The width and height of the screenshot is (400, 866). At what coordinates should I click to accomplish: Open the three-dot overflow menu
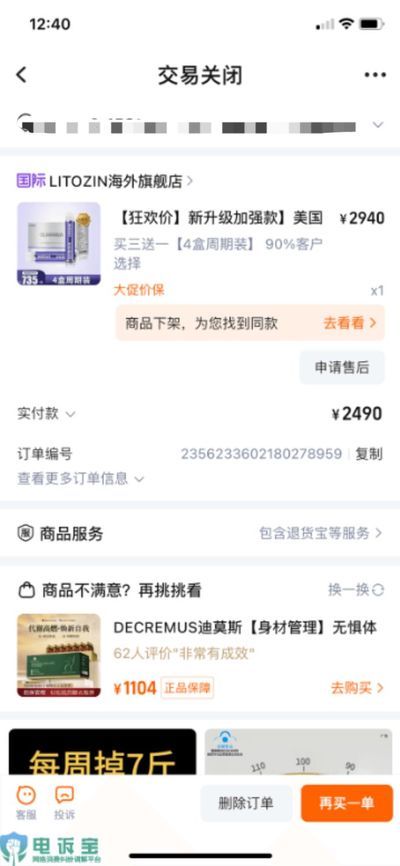pyautogui.click(x=375, y=75)
